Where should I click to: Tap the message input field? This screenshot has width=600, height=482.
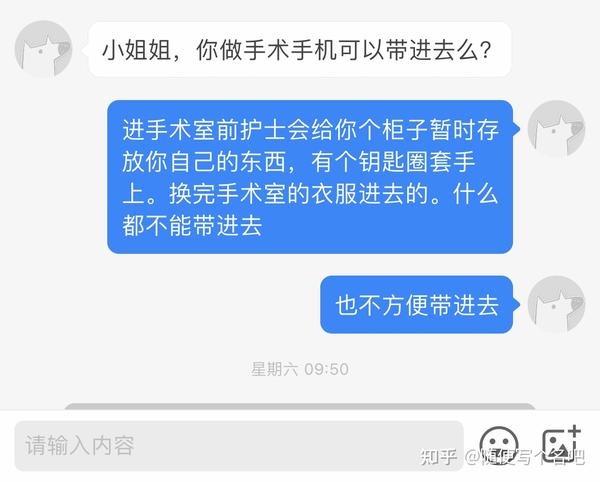tap(225, 446)
